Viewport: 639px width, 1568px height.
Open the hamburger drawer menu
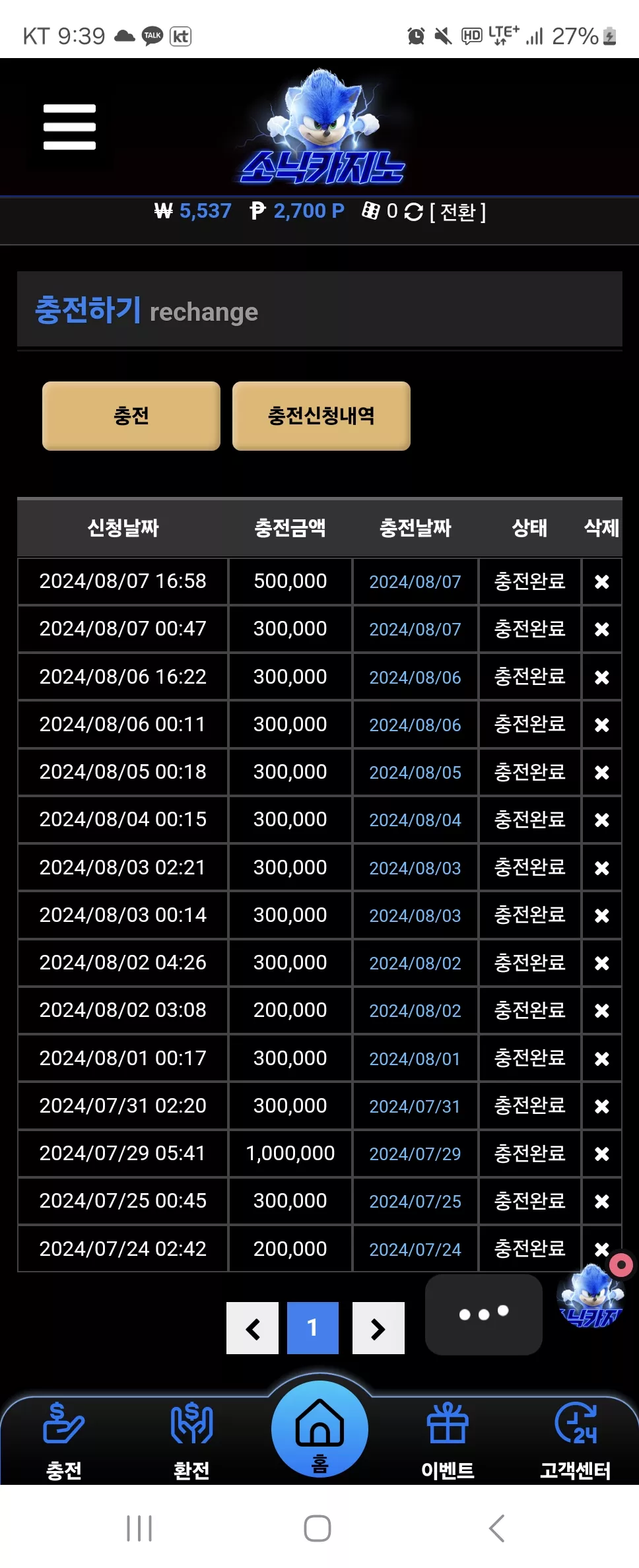(x=69, y=127)
